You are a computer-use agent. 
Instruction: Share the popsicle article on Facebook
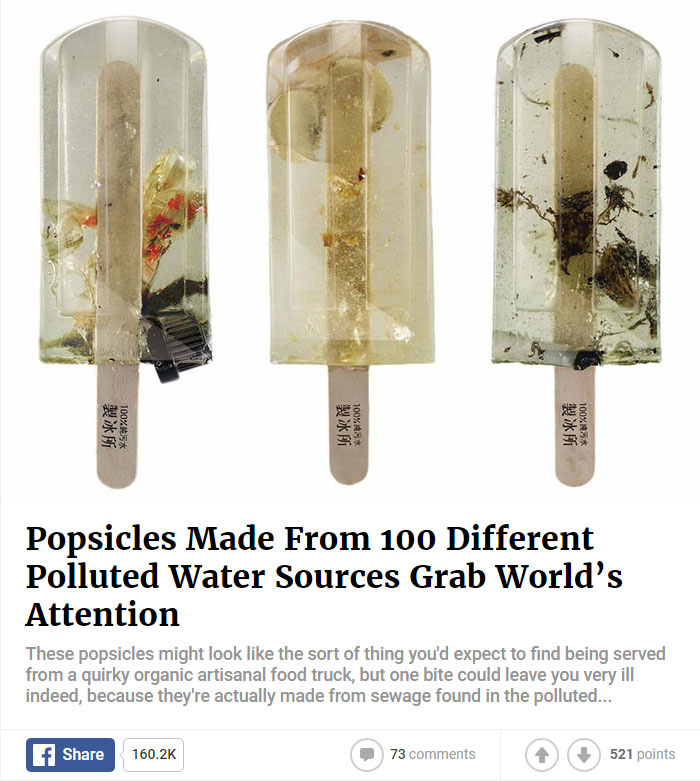pos(69,754)
